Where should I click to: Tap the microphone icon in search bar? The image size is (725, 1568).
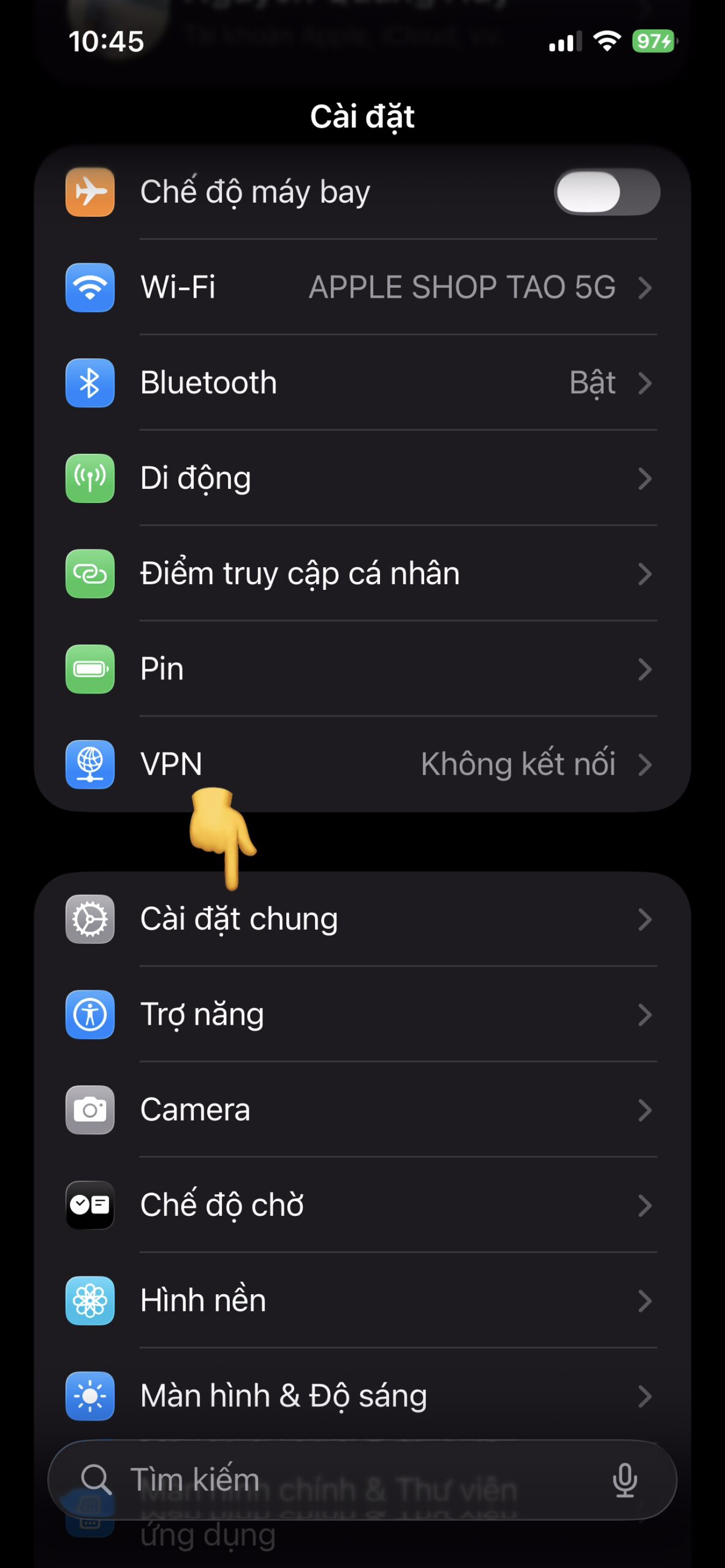coord(624,1480)
